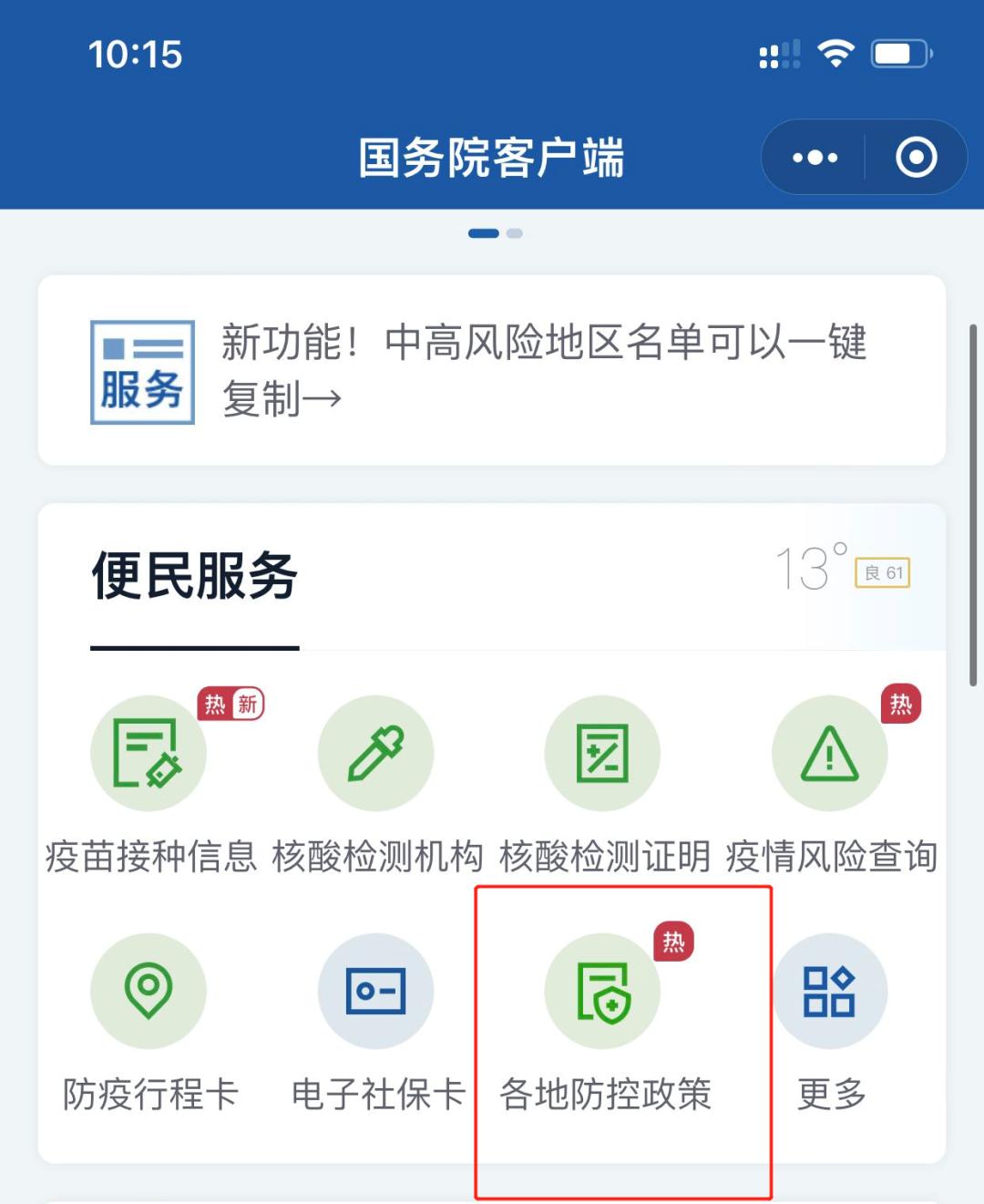Open 核酸检测机构 service
Viewport: 984px width, 1204px height.
coord(375,754)
